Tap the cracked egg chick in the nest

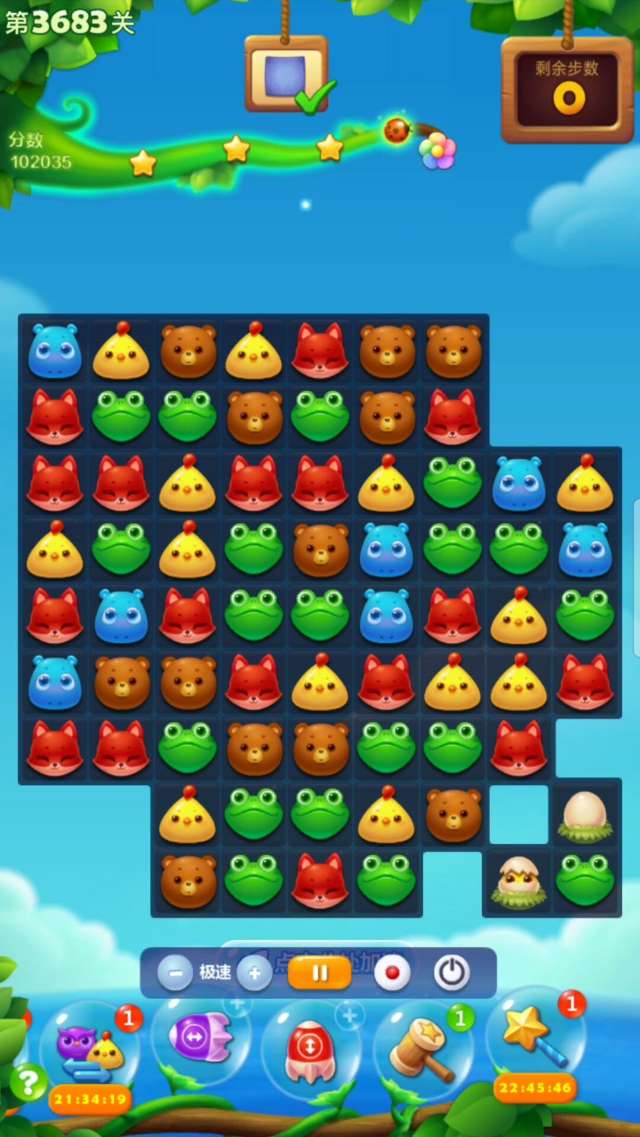coord(518,881)
